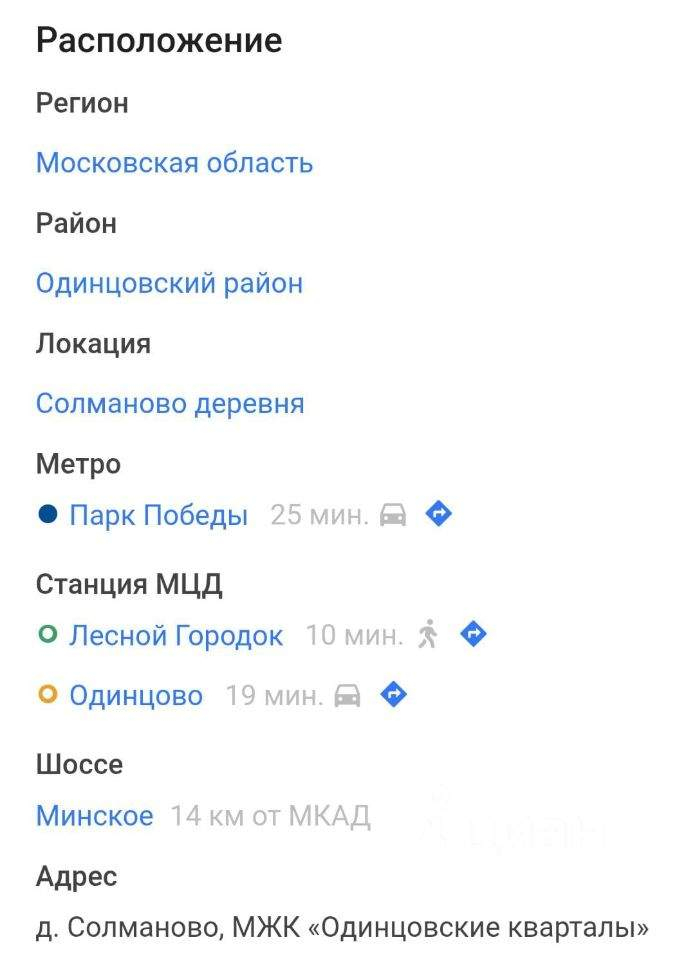This screenshot has width=695, height=960.
Task: Open the Московская область region link
Action: (174, 163)
